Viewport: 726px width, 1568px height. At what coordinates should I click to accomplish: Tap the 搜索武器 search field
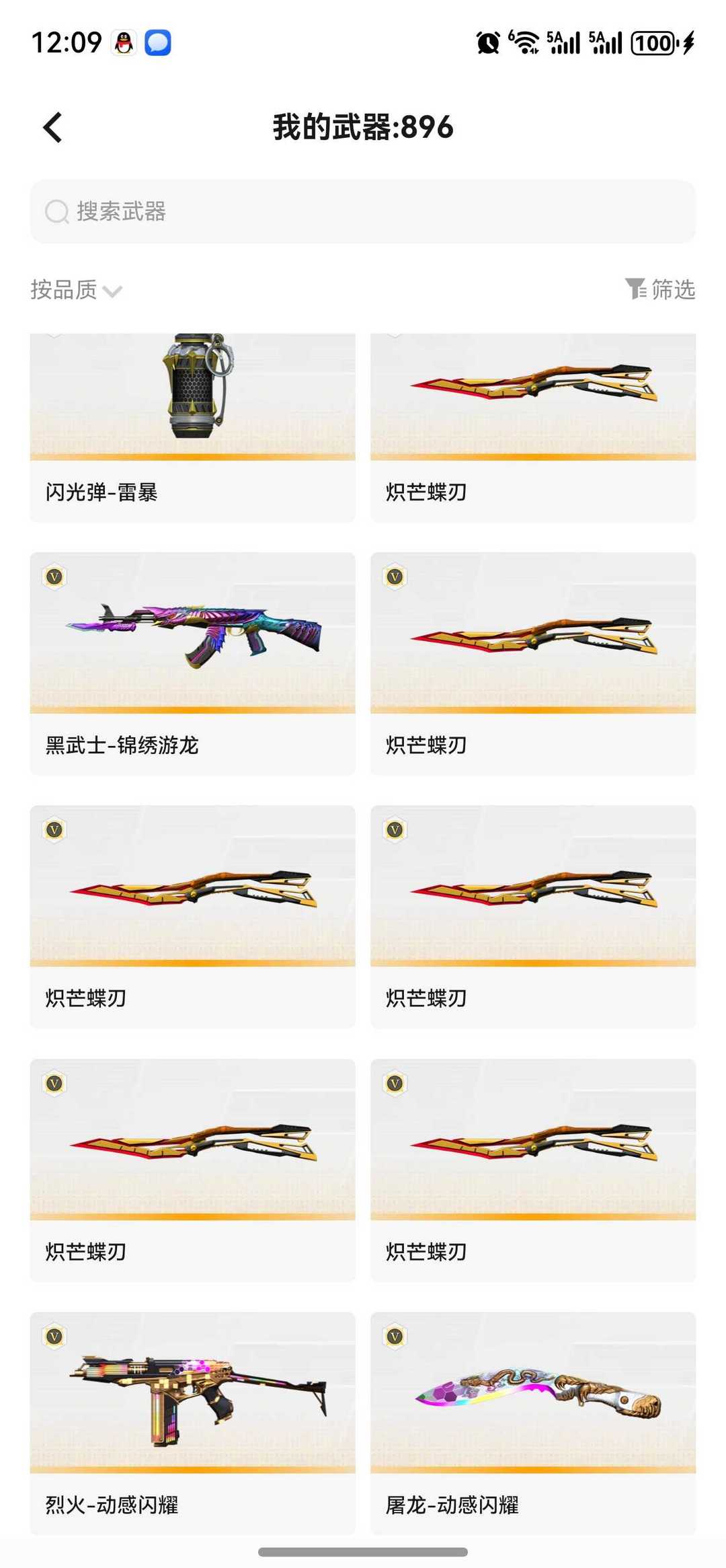click(363, 211)
